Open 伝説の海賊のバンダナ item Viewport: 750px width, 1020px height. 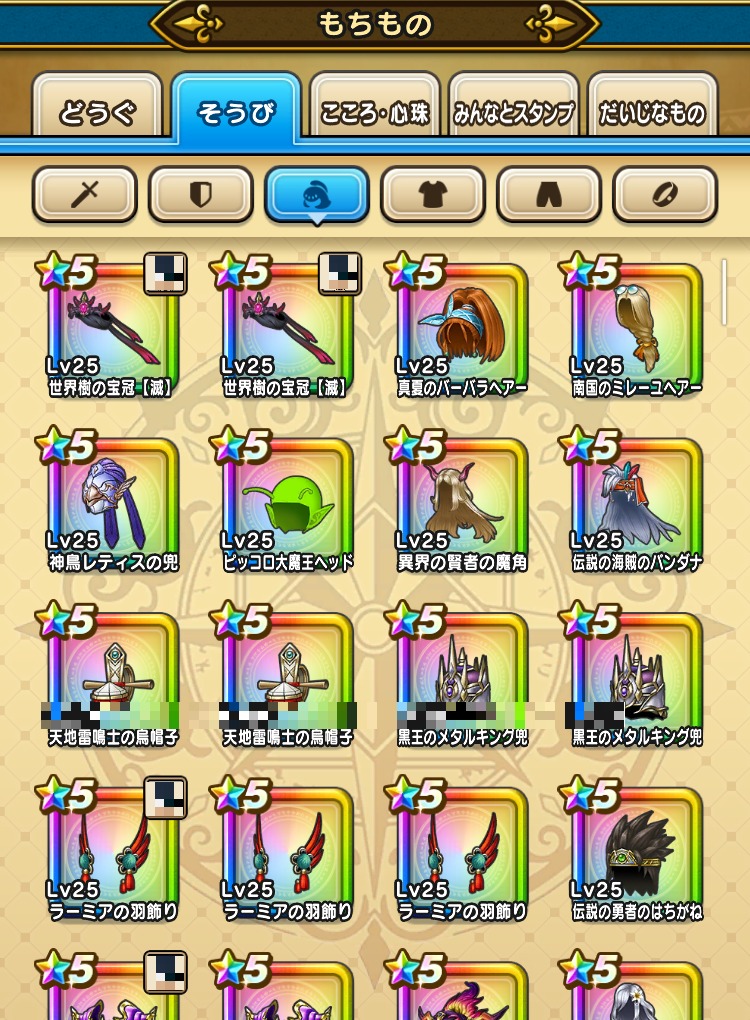(636, 502)
